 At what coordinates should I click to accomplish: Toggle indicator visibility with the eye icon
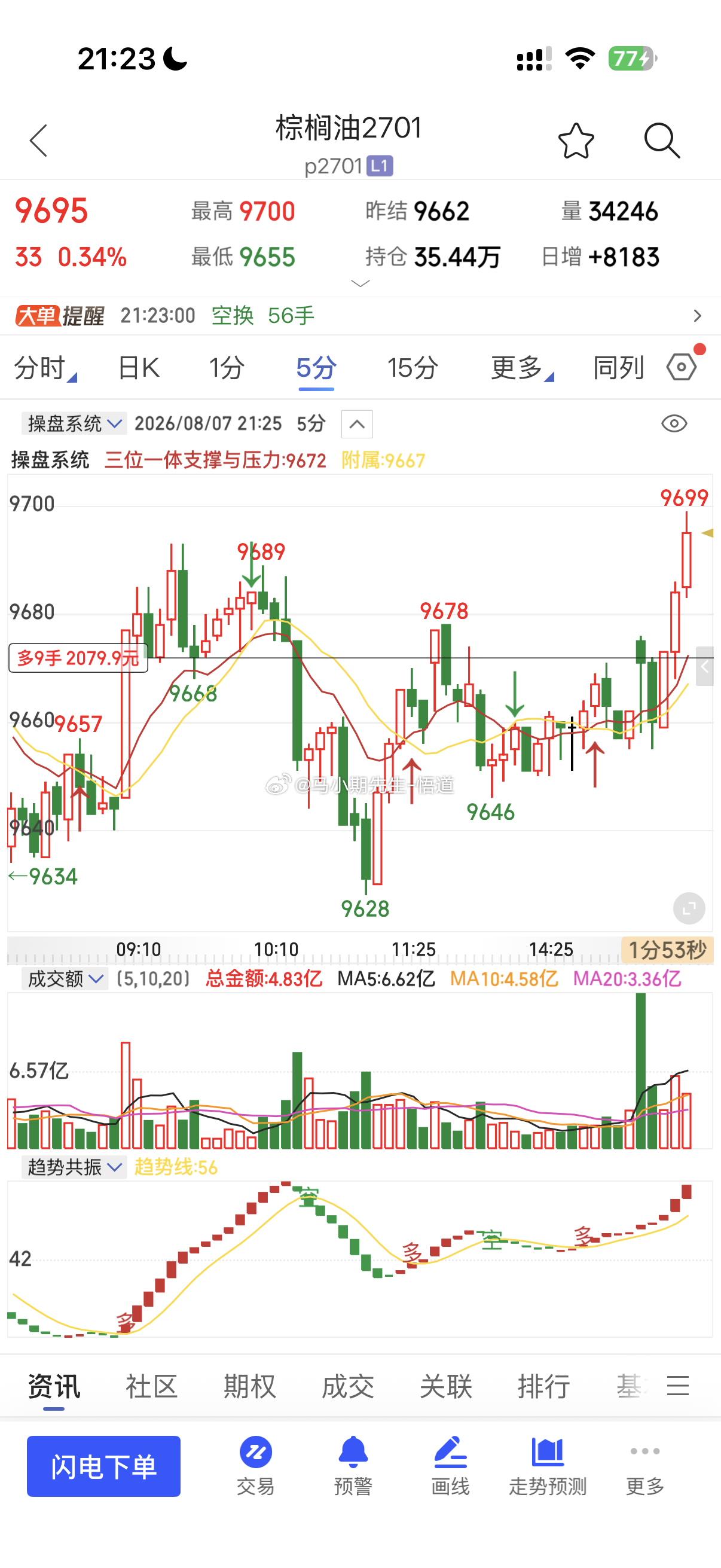[674, 423]
